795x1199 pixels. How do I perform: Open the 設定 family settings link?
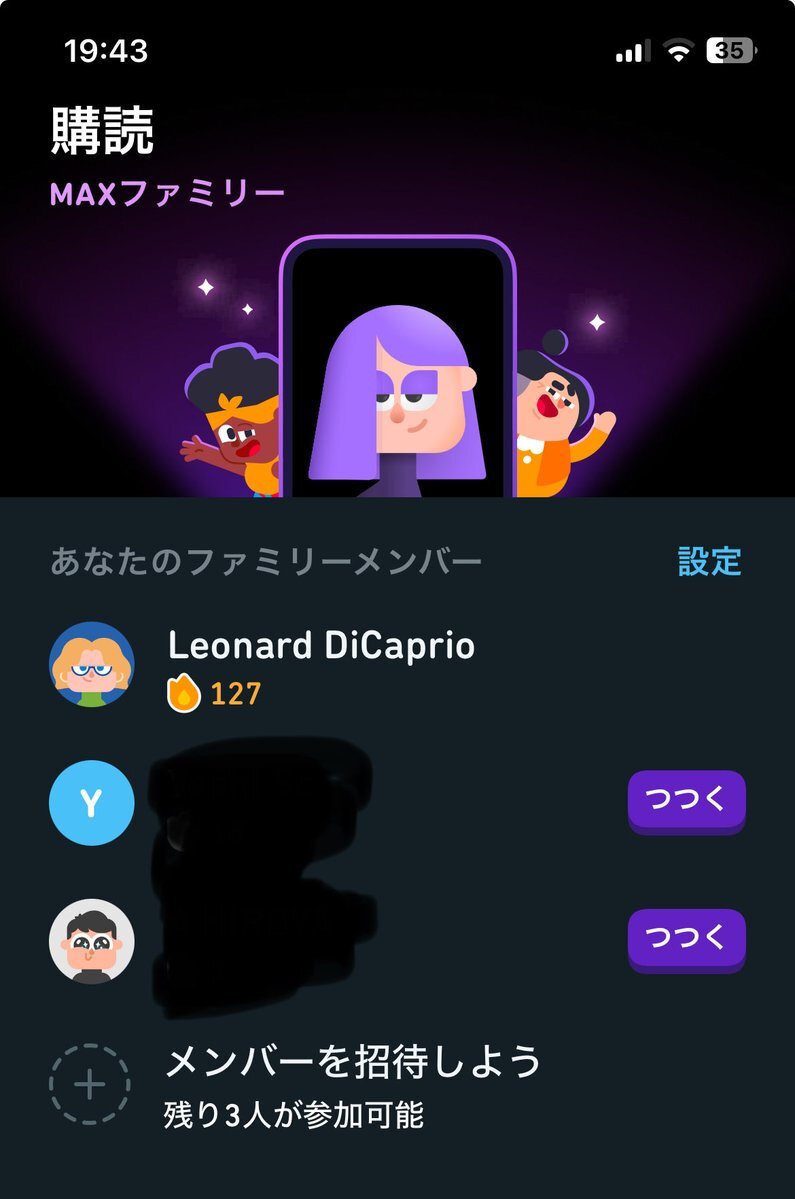click(709, 561)
